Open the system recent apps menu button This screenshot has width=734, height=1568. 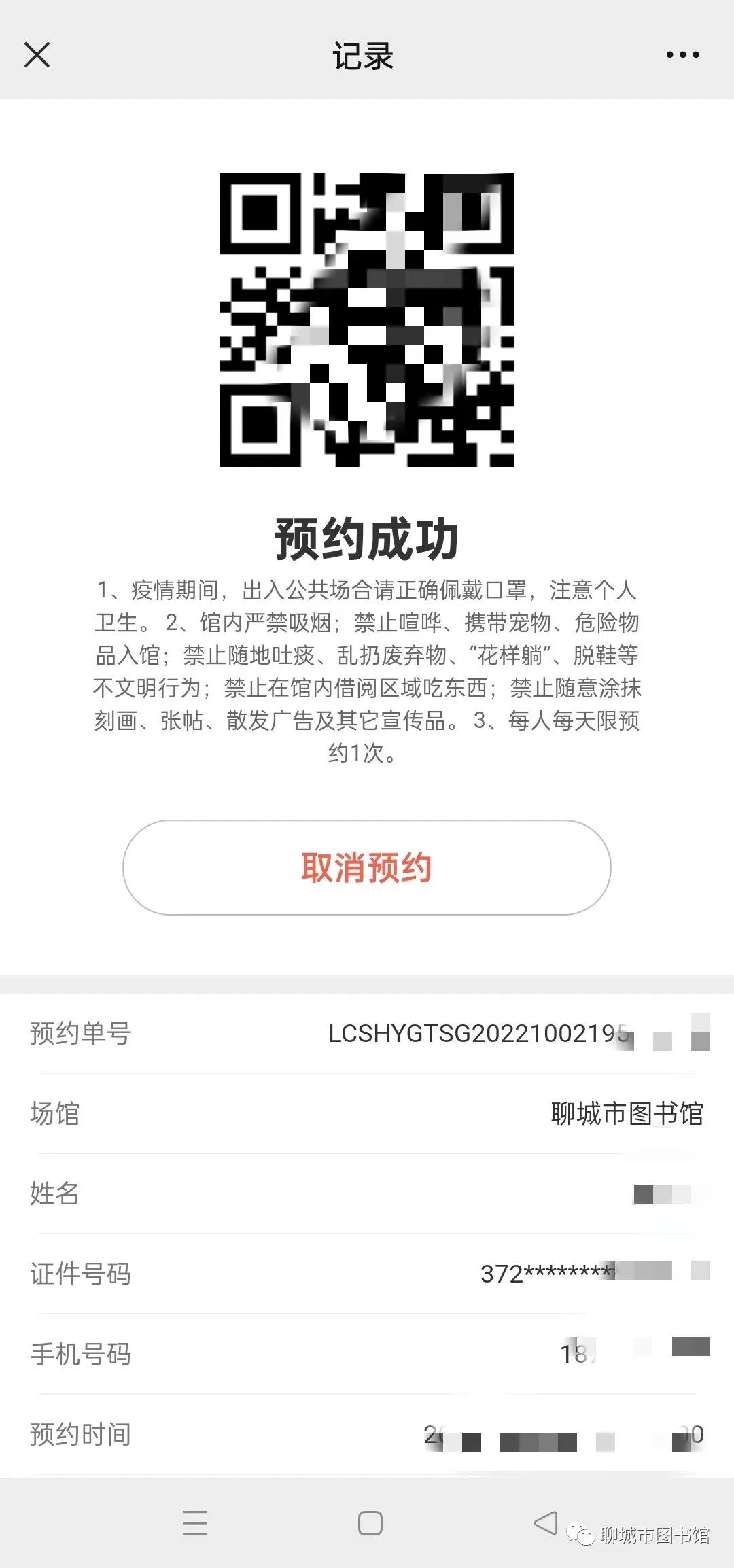pyautogui.click(x=195, y=1523)
